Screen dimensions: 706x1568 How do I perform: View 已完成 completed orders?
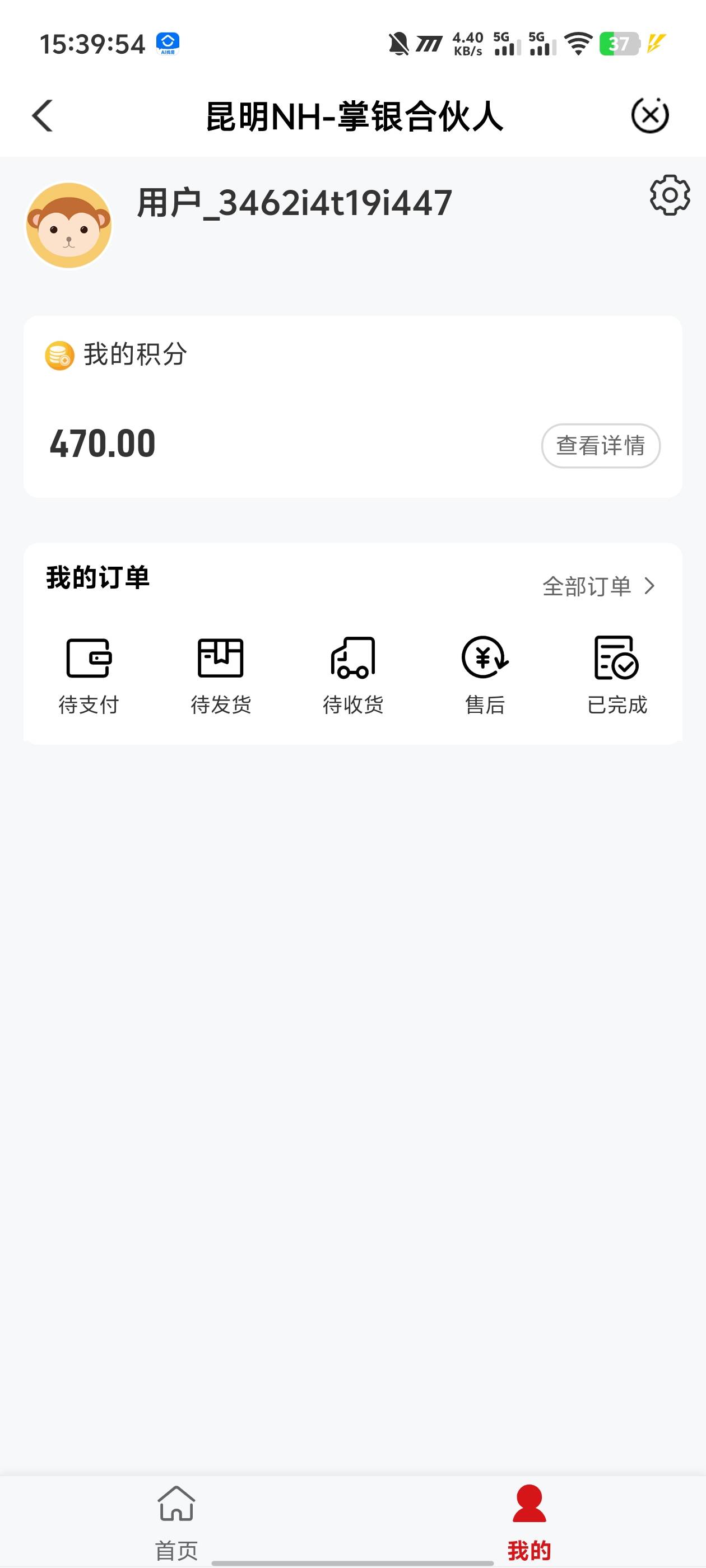pos(616,674)
